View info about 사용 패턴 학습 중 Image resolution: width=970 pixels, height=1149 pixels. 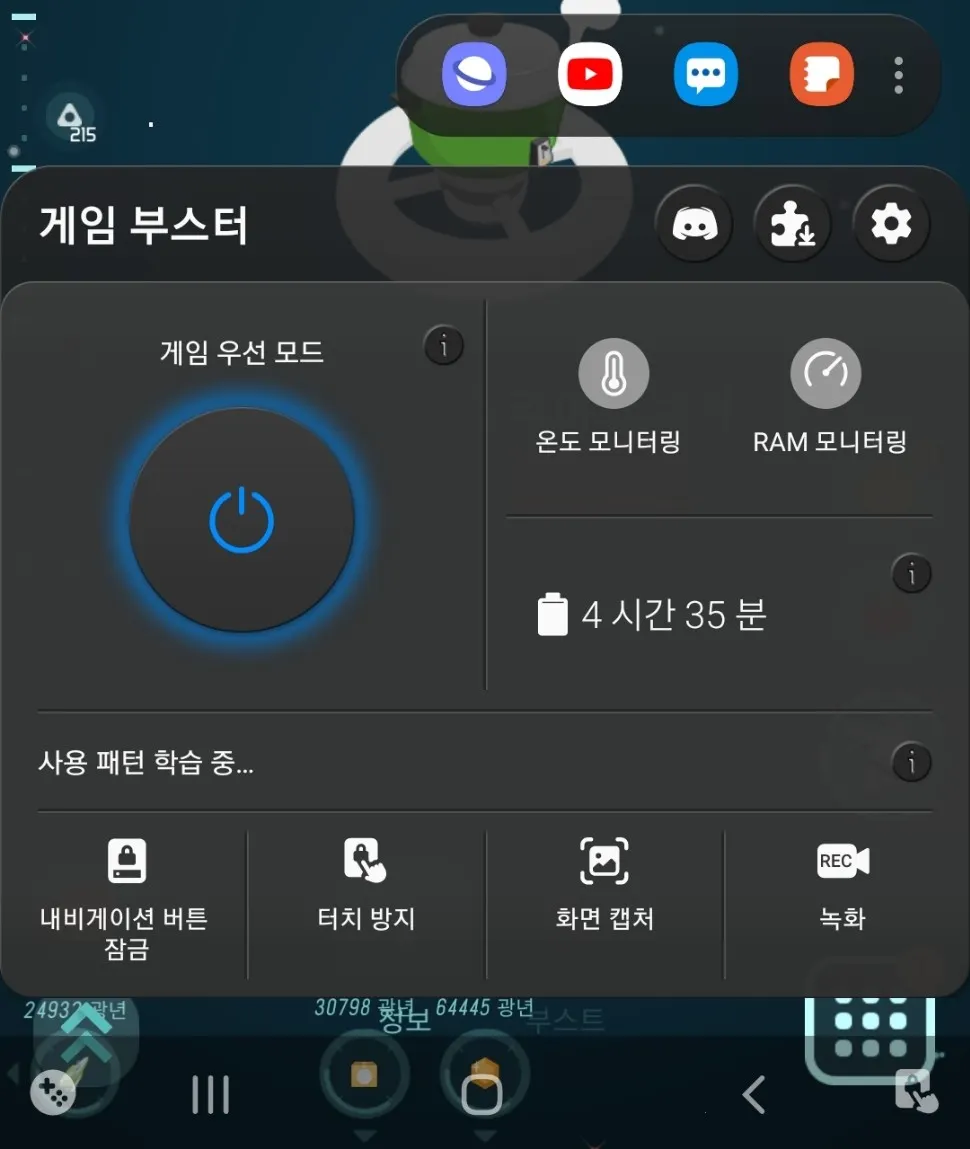click(911, 763)
